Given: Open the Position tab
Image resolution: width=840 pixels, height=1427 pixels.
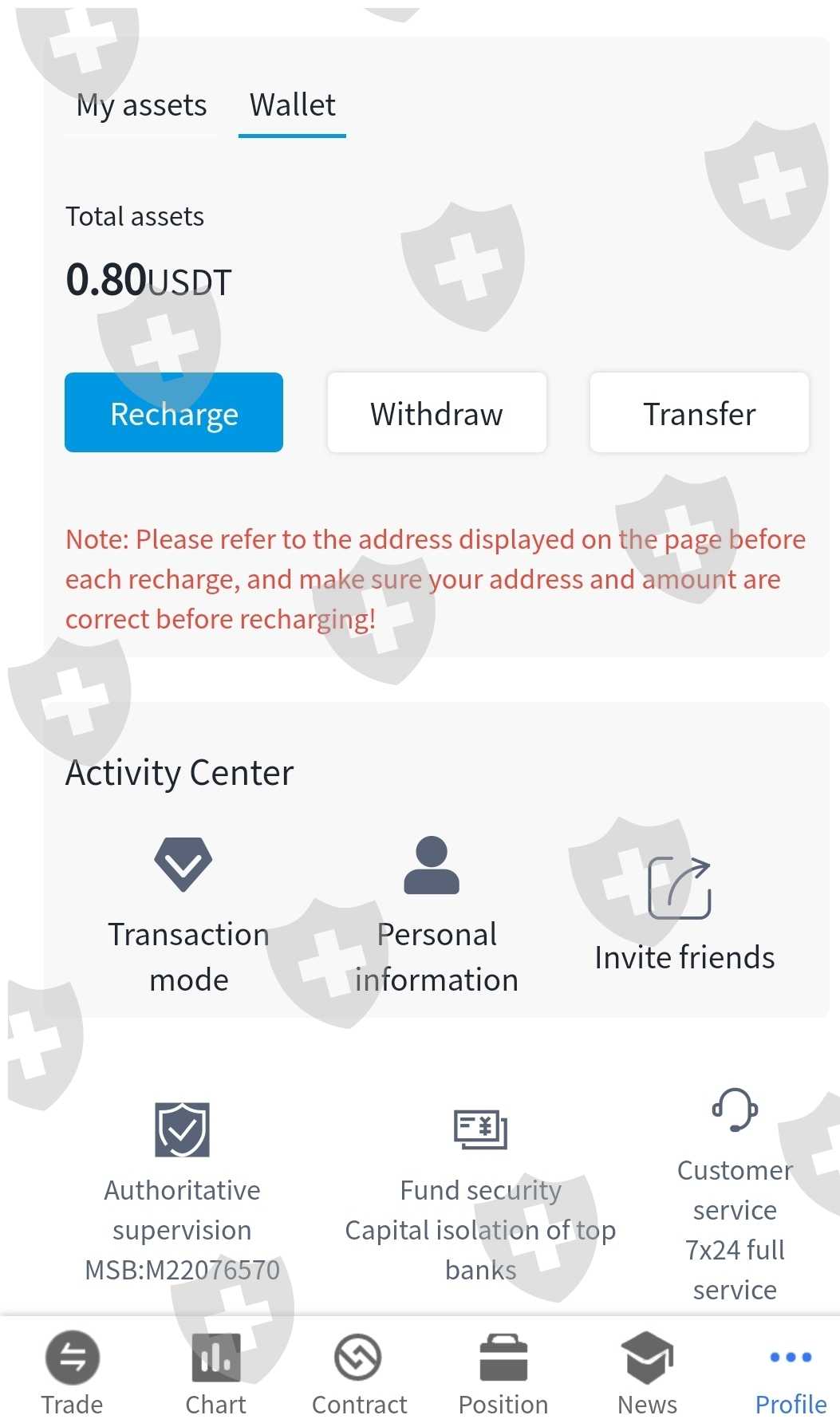Looking at the screenshot, I should 503,1372.
